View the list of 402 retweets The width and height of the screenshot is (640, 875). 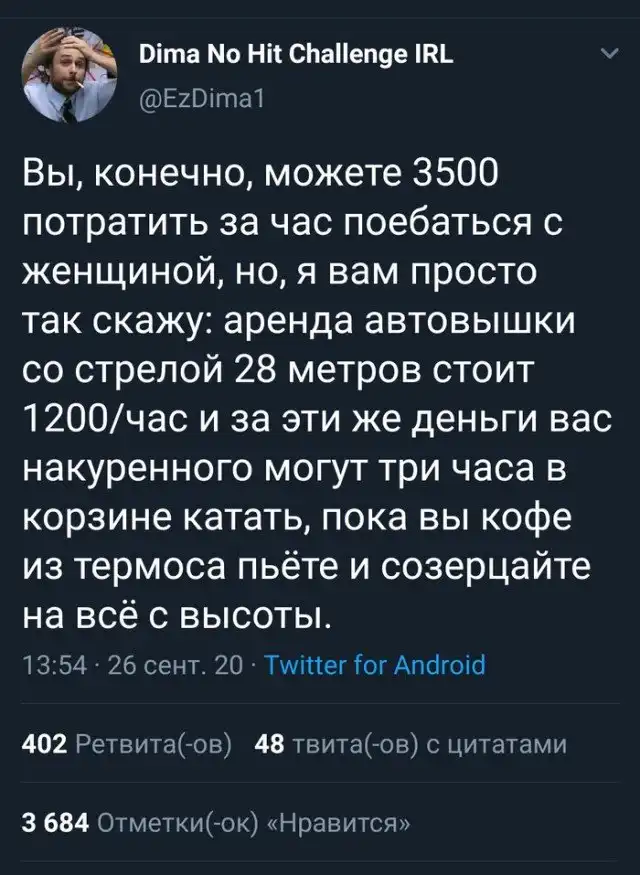click(x=127, y=744)
